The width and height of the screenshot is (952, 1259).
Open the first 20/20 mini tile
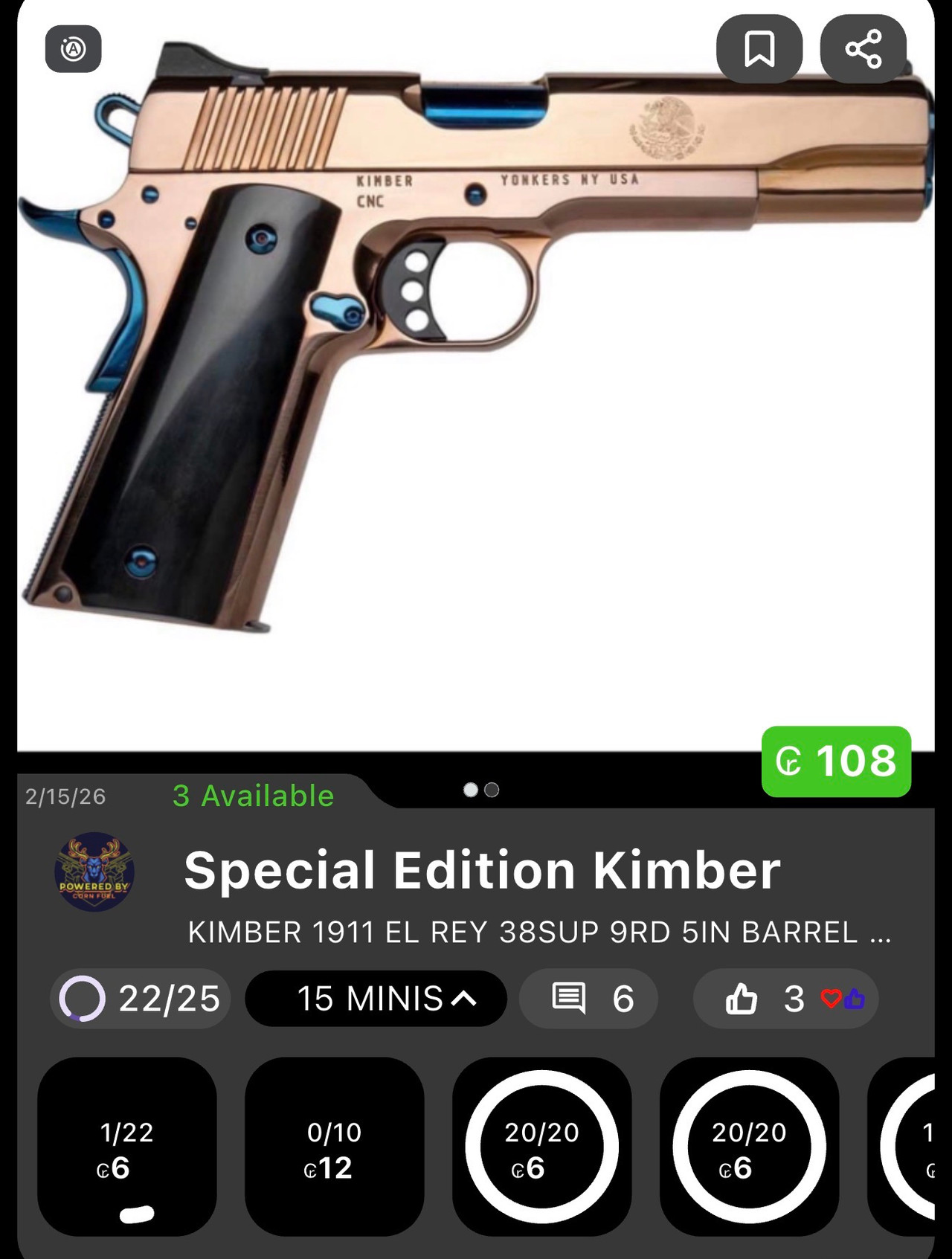(x=542, y=1147)
